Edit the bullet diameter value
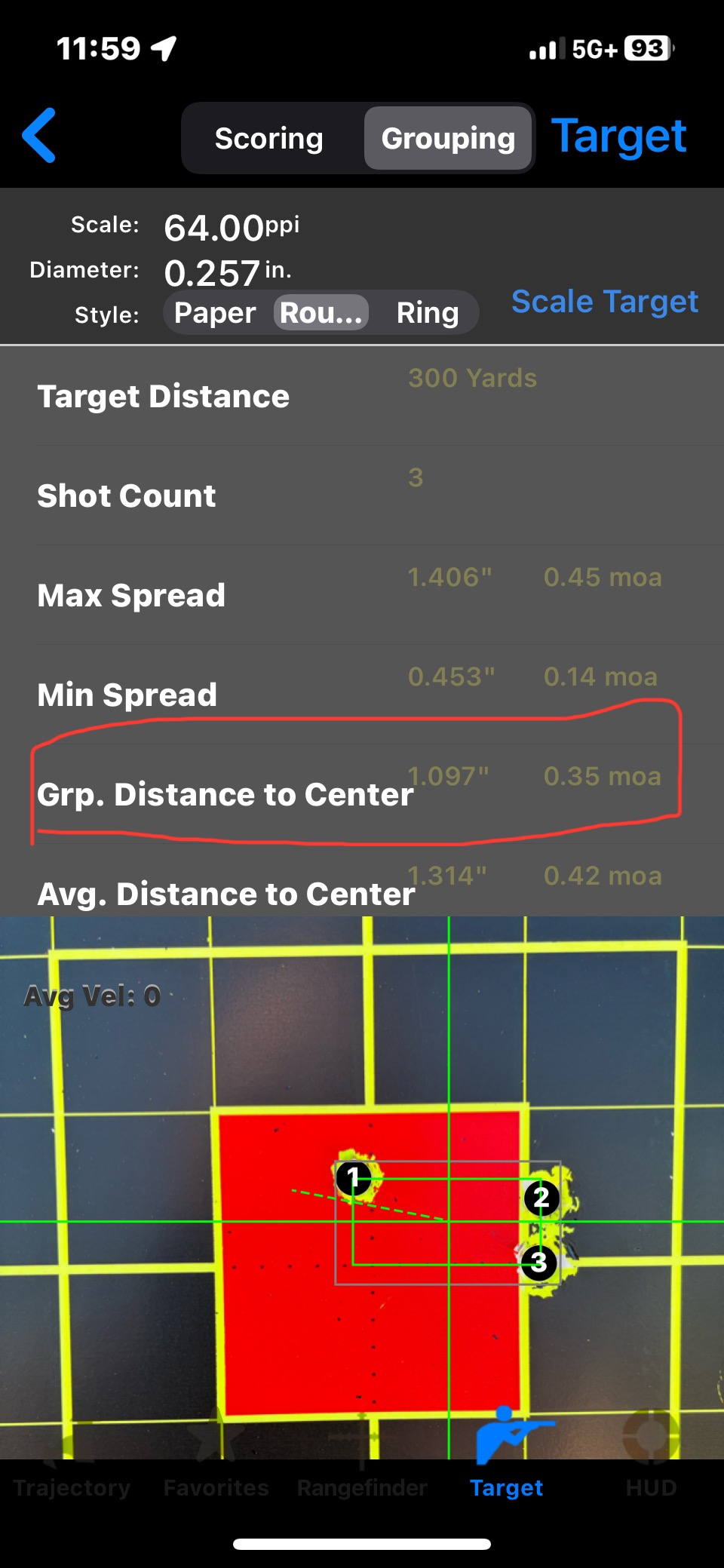The image size is (724, 1568). [213, 272]
